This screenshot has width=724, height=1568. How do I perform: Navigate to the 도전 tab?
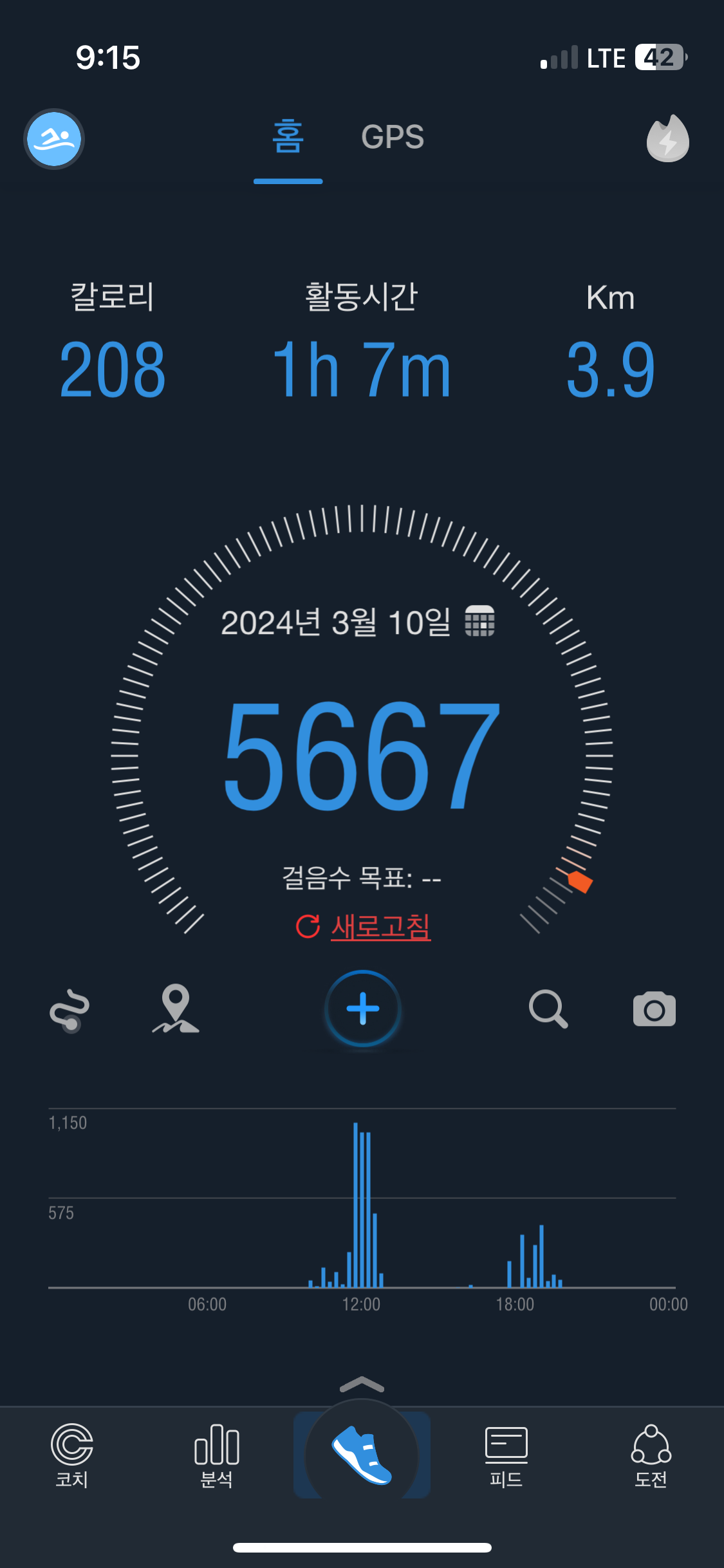pos(651,1456)
